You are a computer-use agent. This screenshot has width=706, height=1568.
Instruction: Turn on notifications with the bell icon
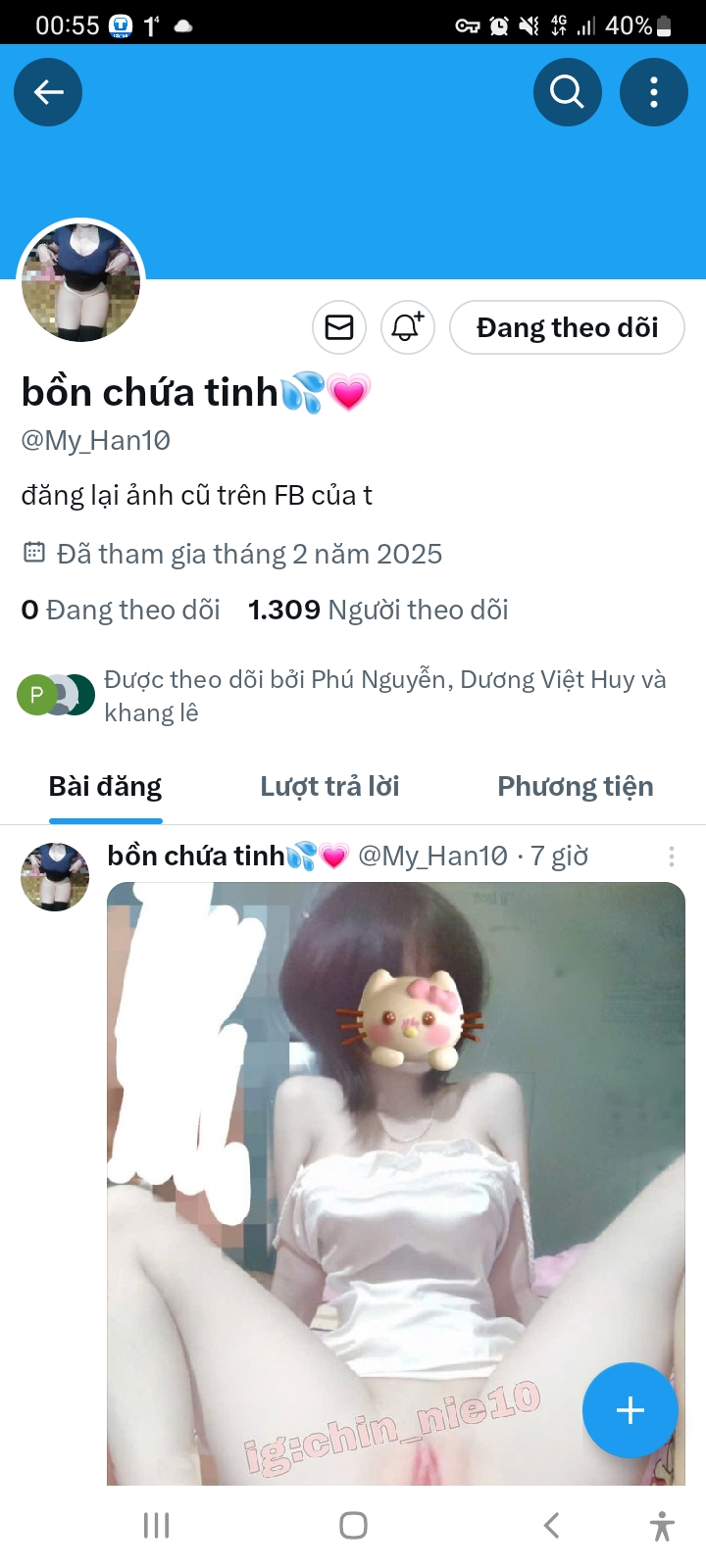tap(407, 327)
